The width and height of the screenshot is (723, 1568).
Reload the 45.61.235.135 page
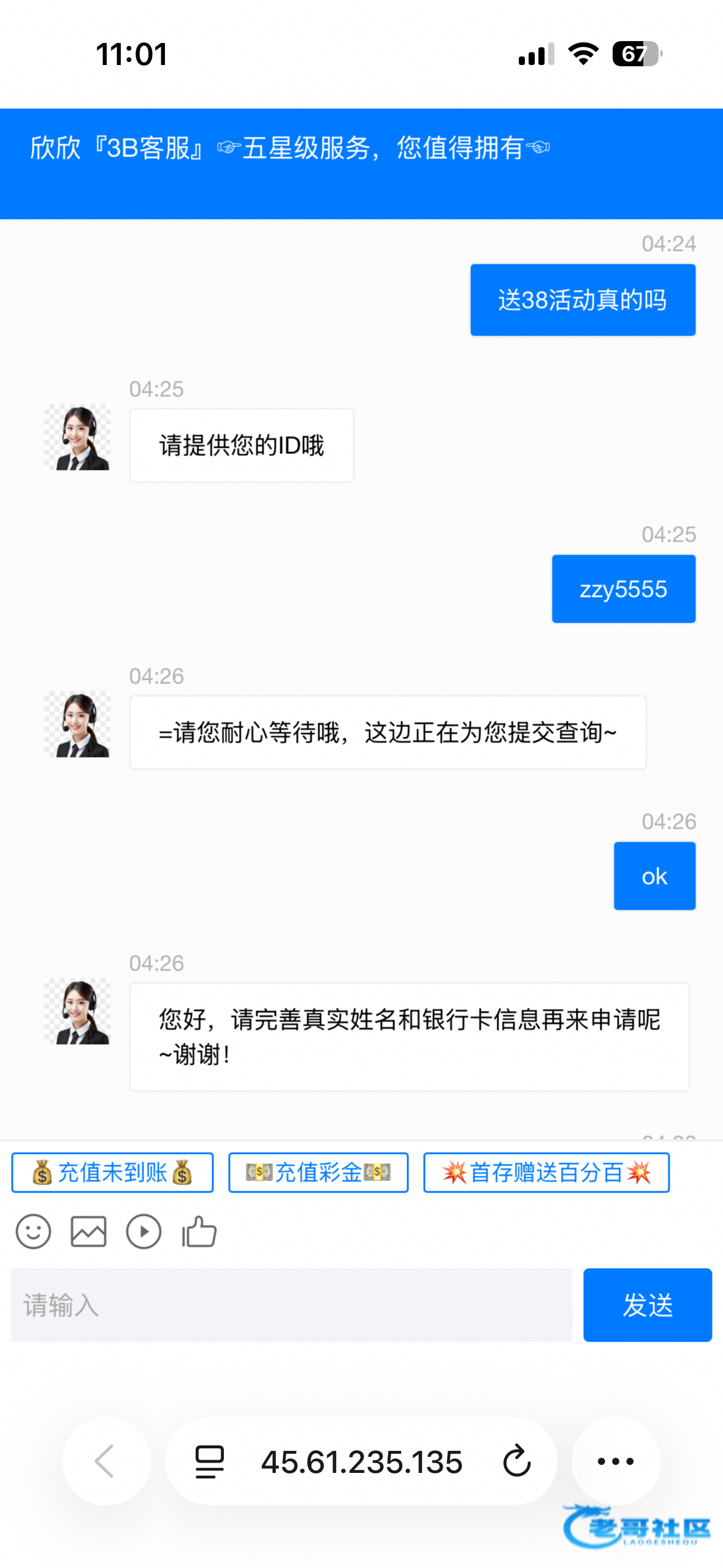(516, 1461)
